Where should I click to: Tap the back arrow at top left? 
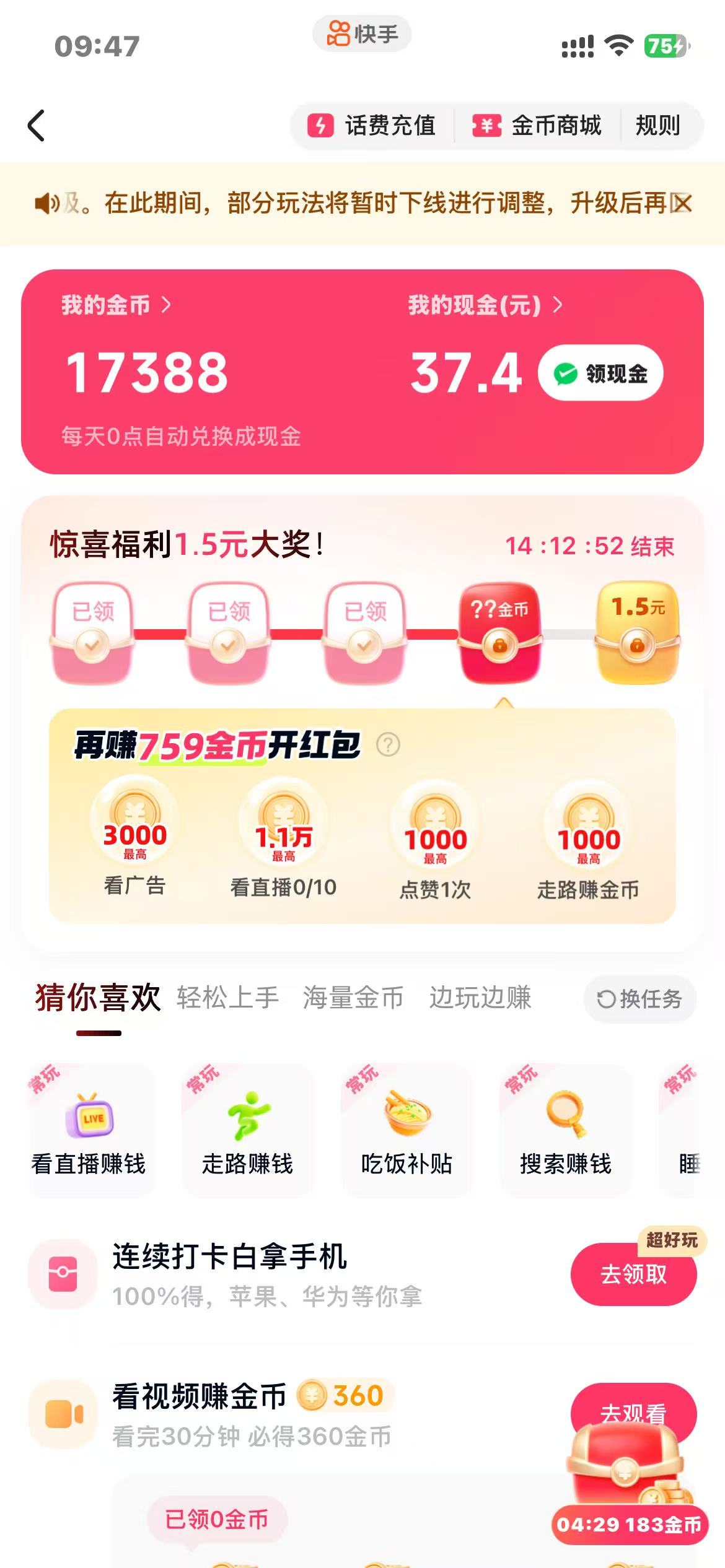[35, 124]
